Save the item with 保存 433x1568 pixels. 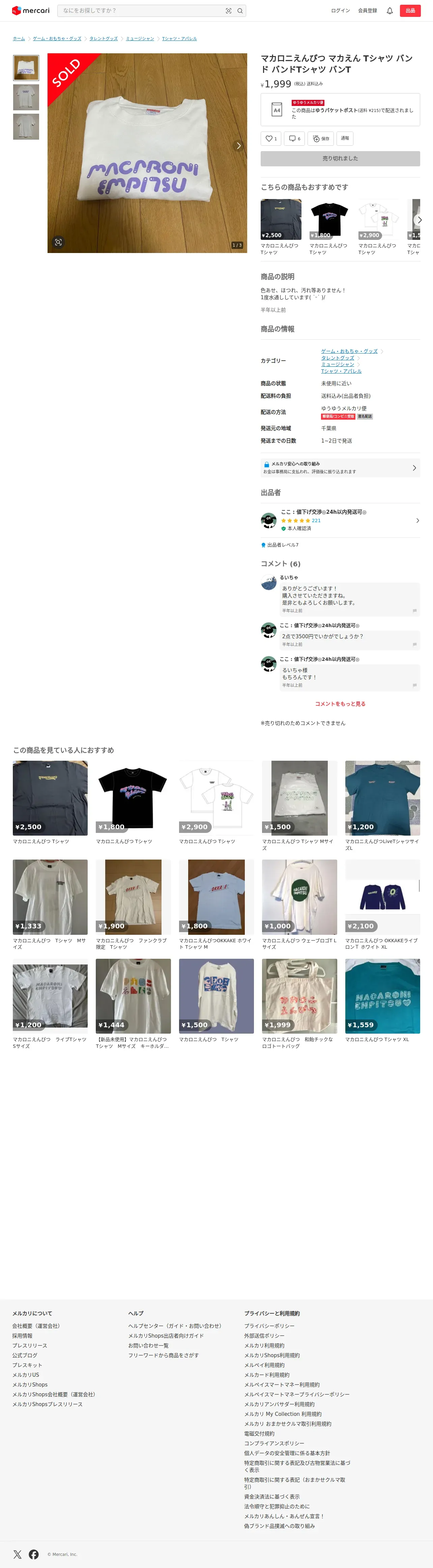point(320,139)
